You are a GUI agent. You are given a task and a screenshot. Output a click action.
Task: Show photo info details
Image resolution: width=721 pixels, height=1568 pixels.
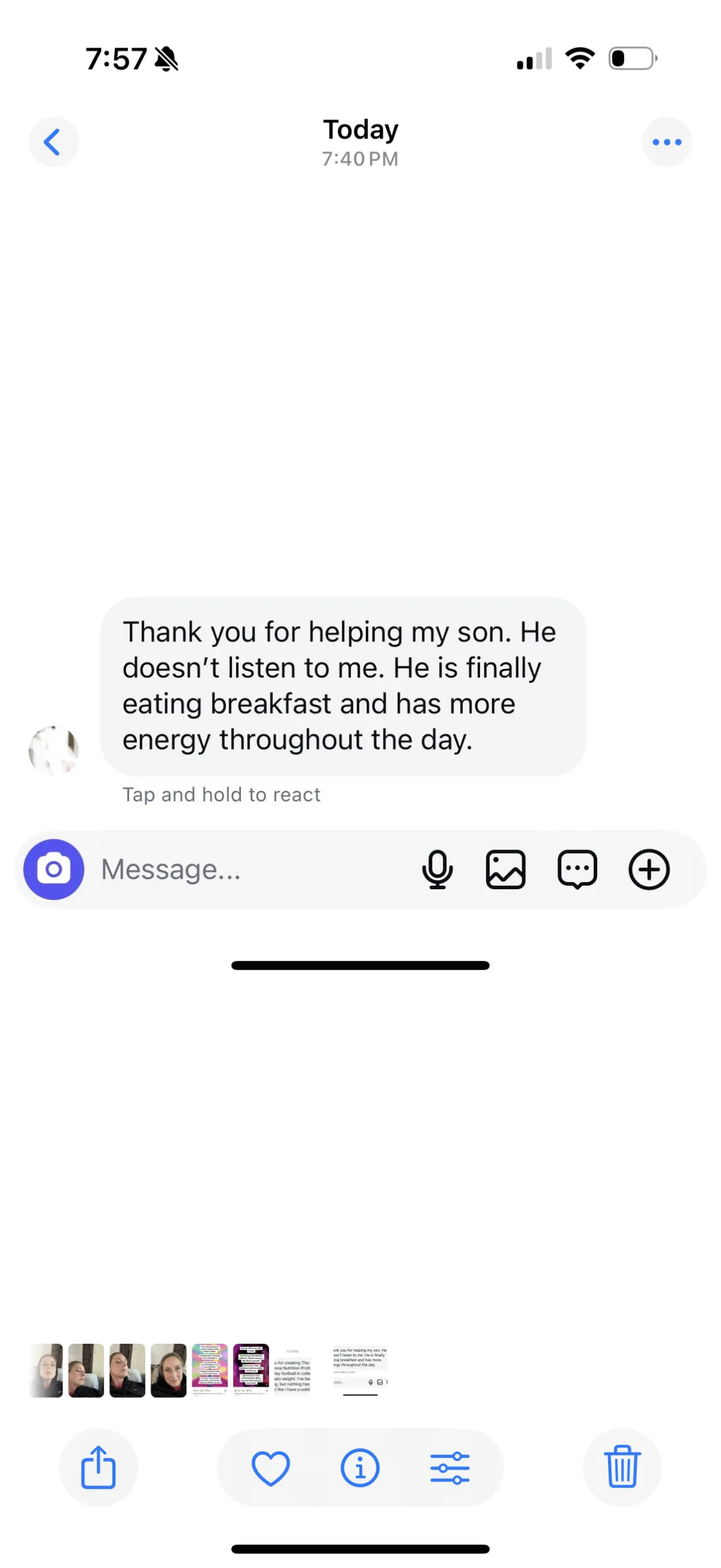360,1468
